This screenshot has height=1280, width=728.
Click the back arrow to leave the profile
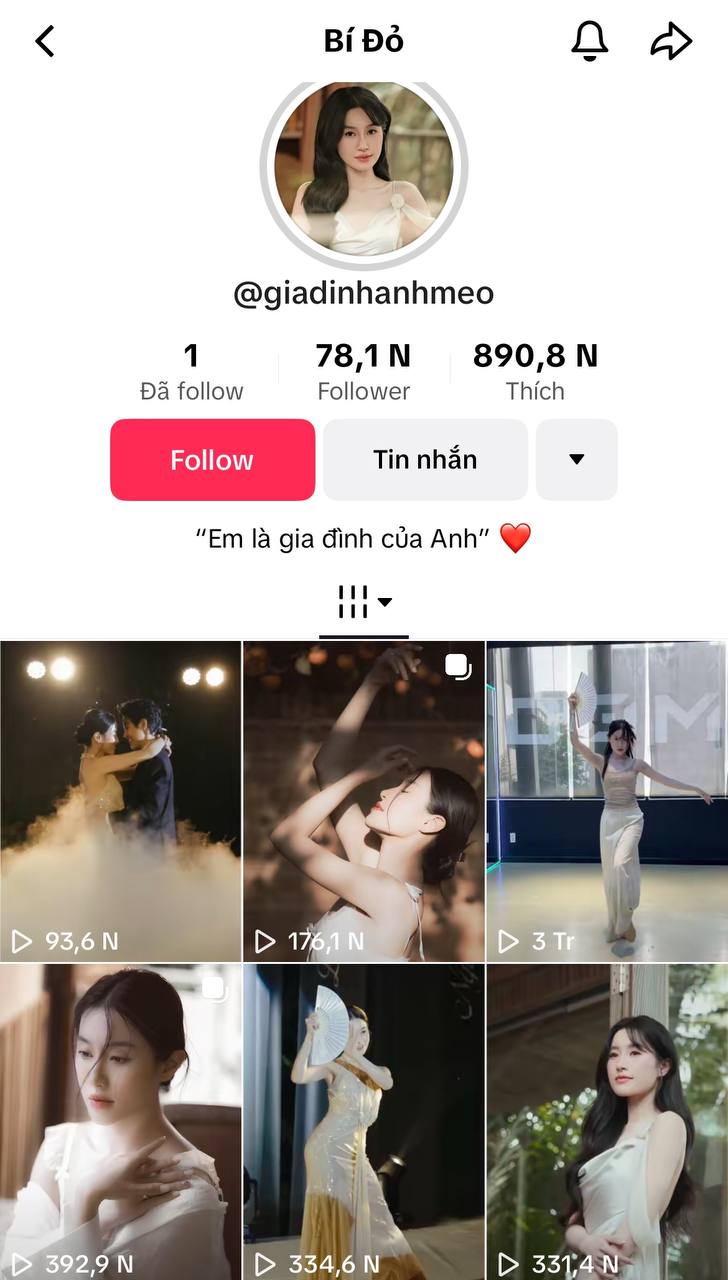point(44,41)
